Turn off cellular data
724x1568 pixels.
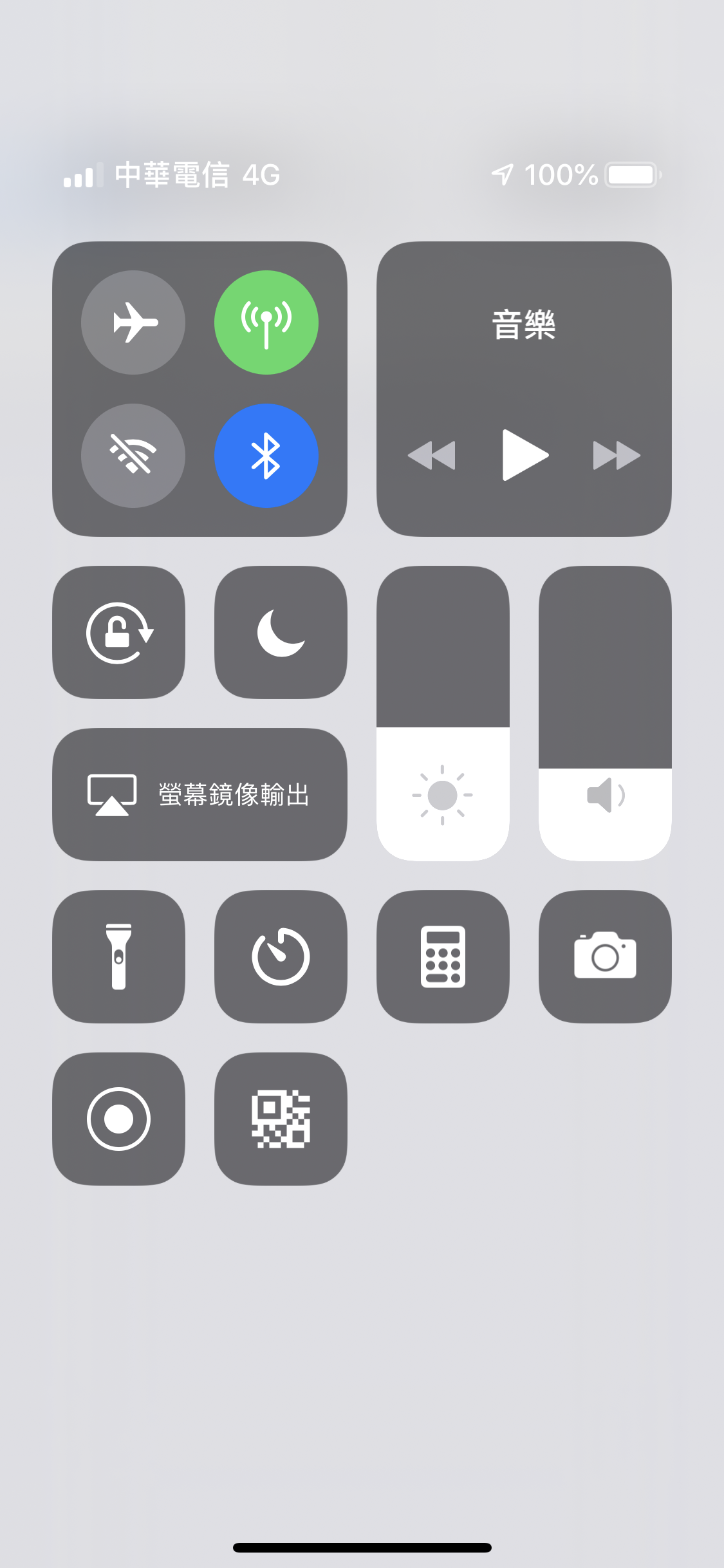click(266, 322)
